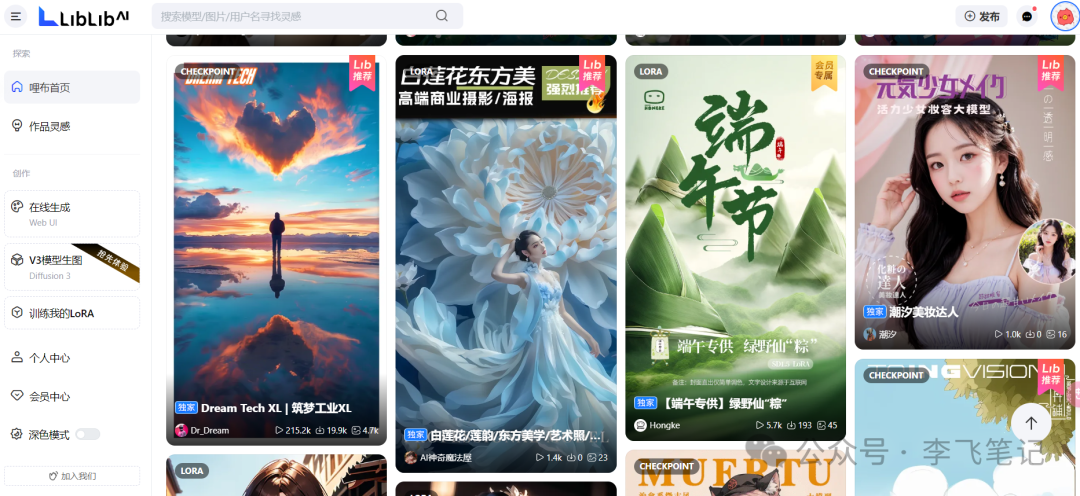Tap the 加入我们 button
The image size is (1080, 496).
click(x=72, y=475)
